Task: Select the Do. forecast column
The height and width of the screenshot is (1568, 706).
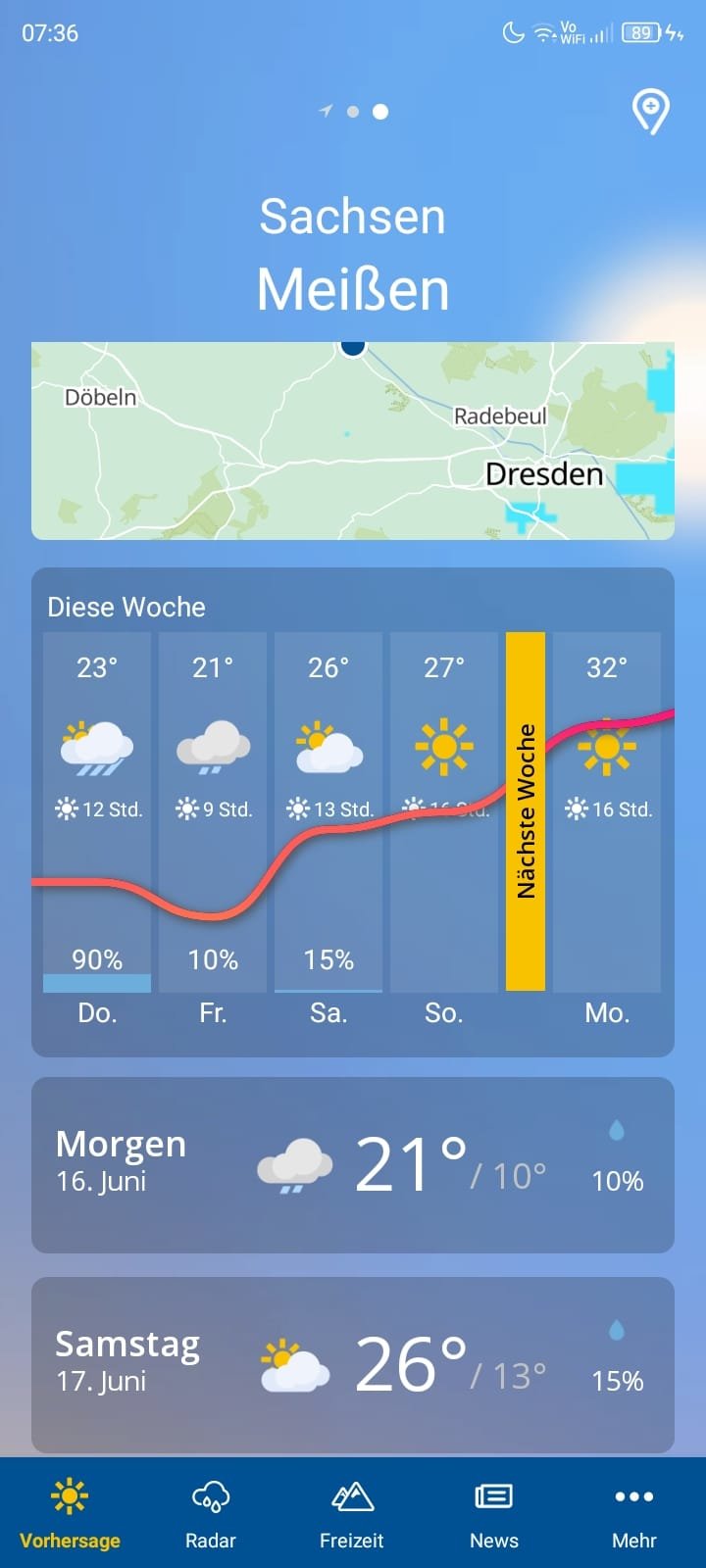Action: pos(97,830)
